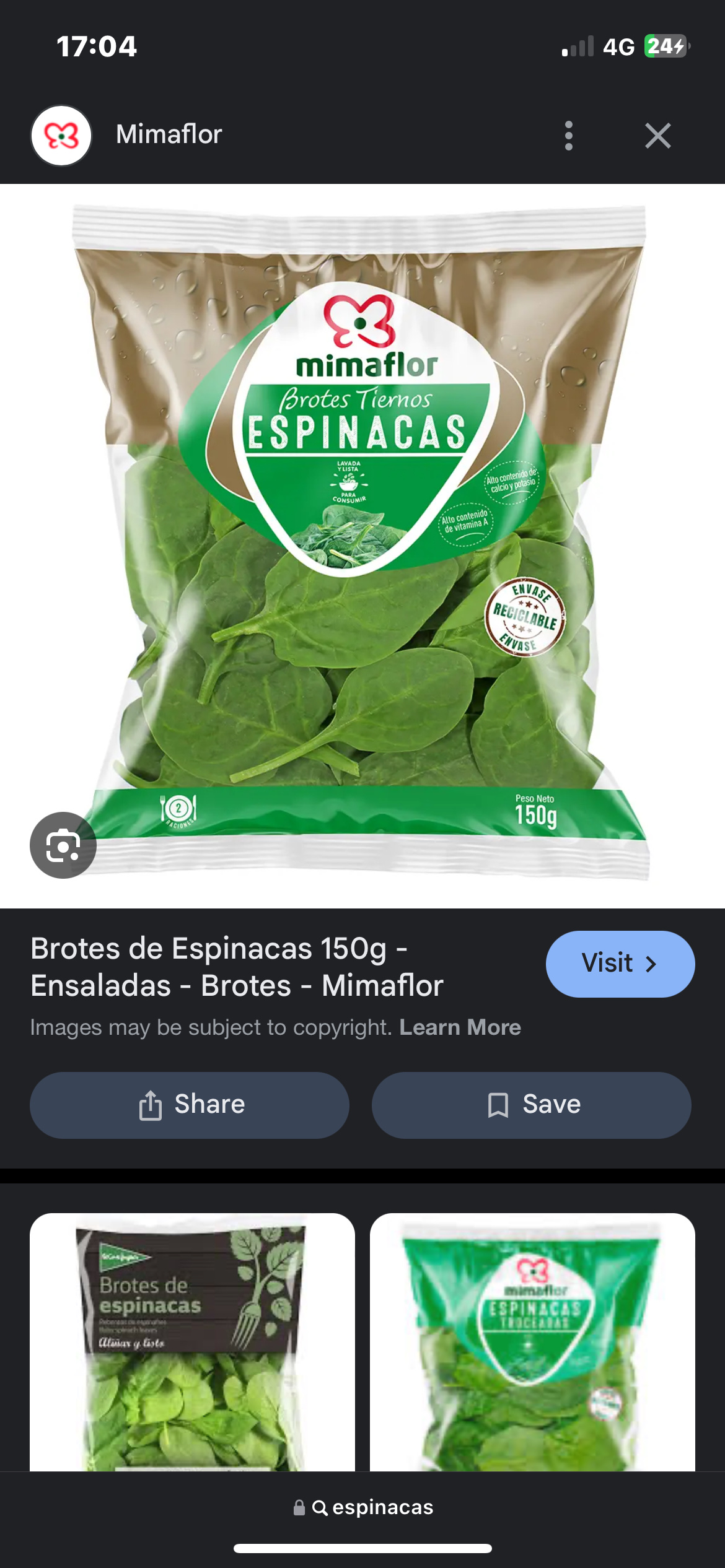Close the Mimaflor result view

658,135
